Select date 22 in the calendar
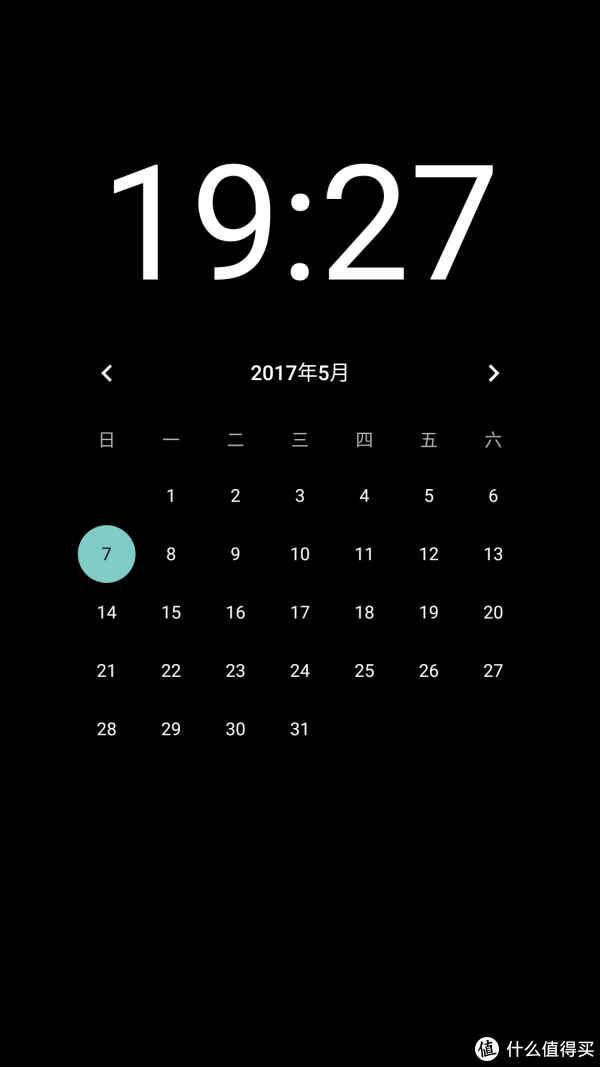 coord(171,671)
